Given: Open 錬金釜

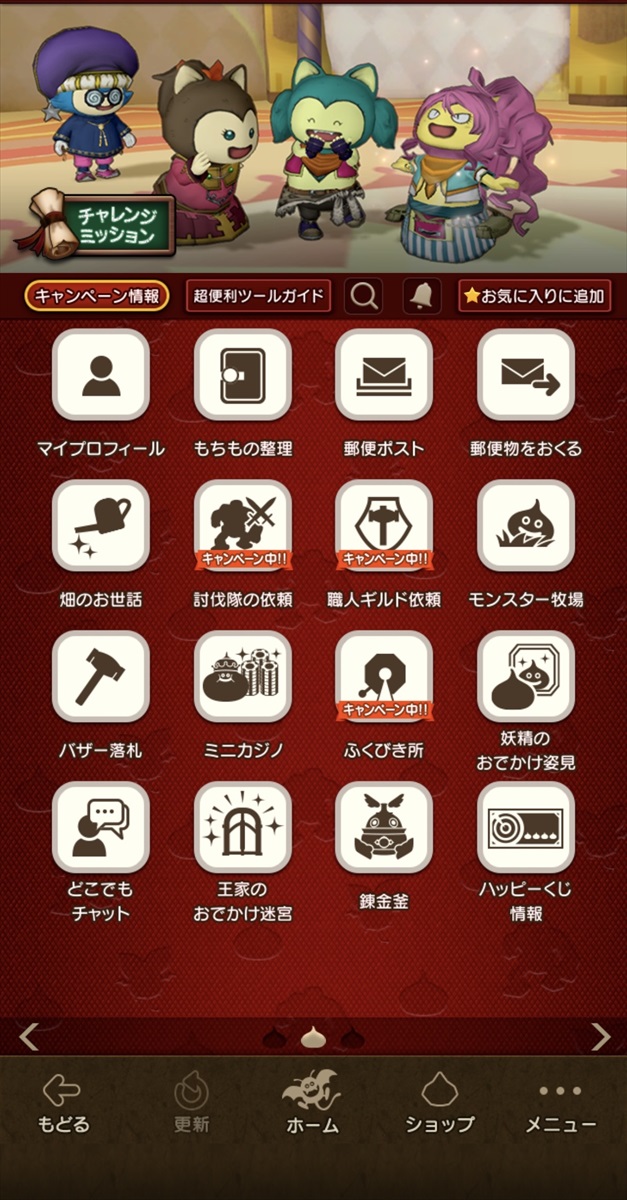Looking at the screenshot, I should [384, 828].
